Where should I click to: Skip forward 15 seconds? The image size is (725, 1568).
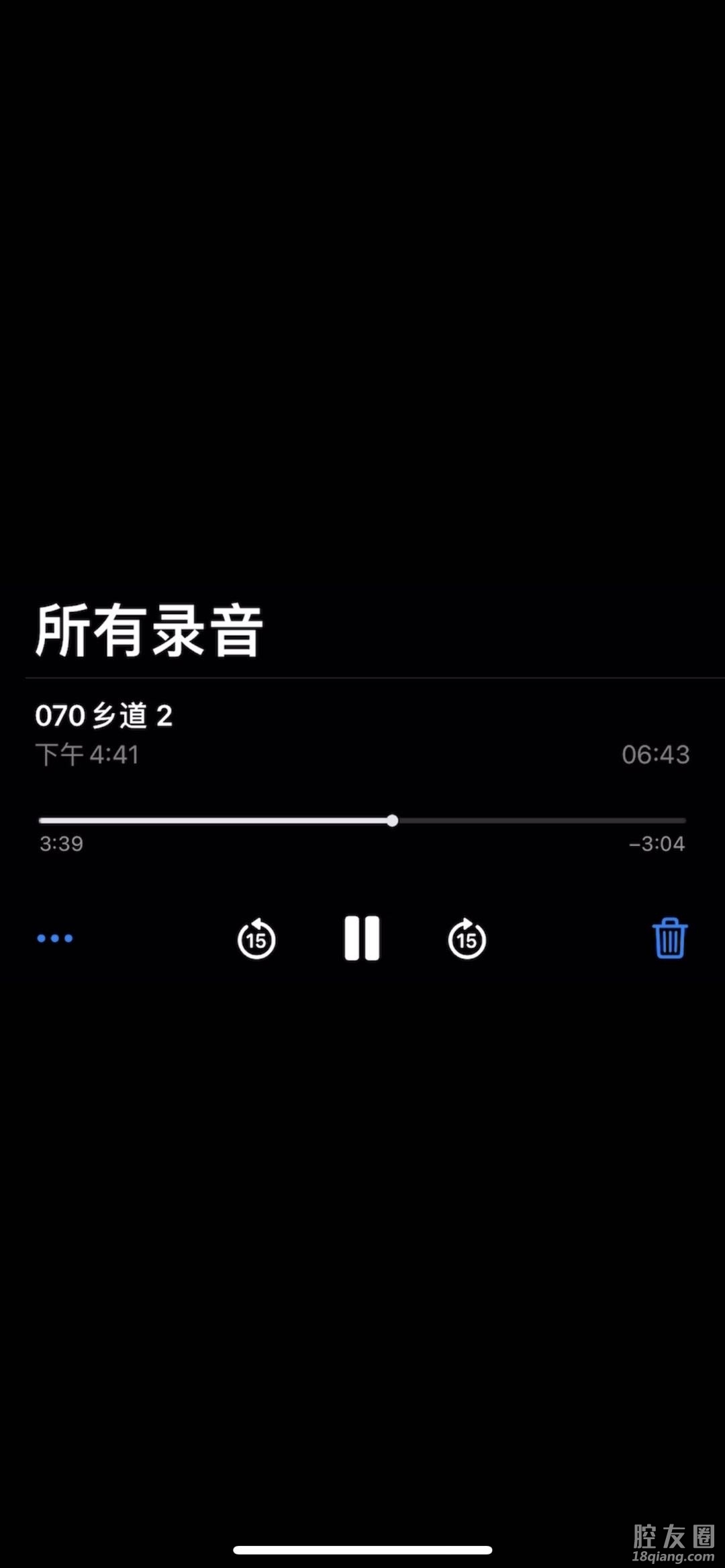pyautogui.click(x=467, y=939)
